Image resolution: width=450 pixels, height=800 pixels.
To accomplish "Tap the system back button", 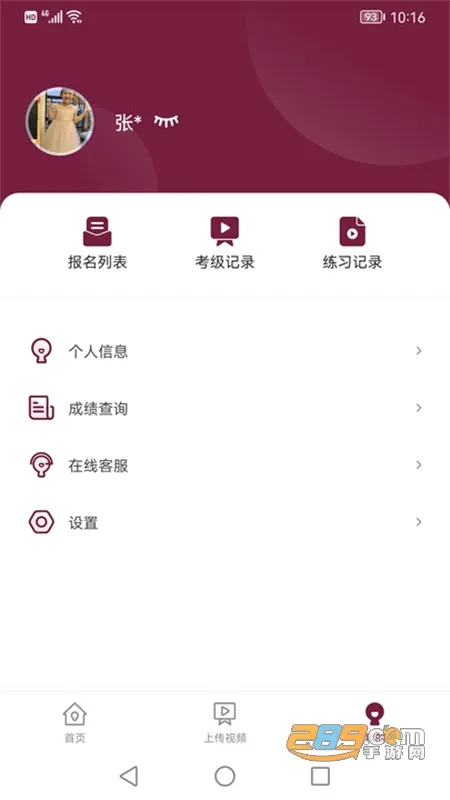I will pyautogui.click(x=129, y=776).
